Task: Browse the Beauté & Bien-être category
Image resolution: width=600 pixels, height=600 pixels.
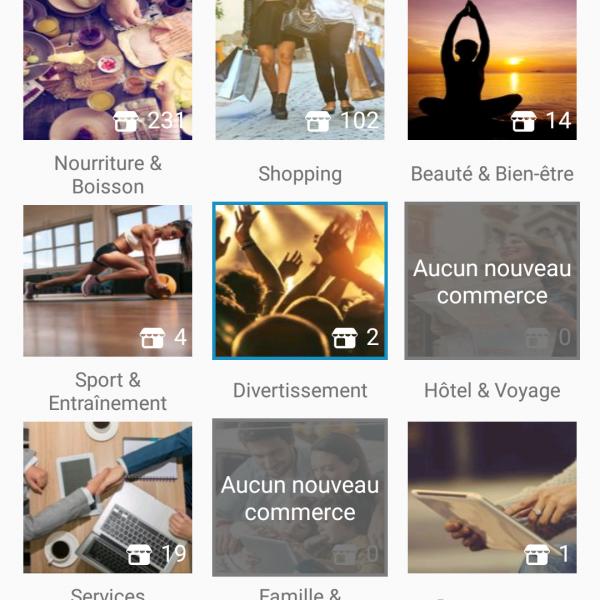Action: pyautogui.click(x=492, y=70)
